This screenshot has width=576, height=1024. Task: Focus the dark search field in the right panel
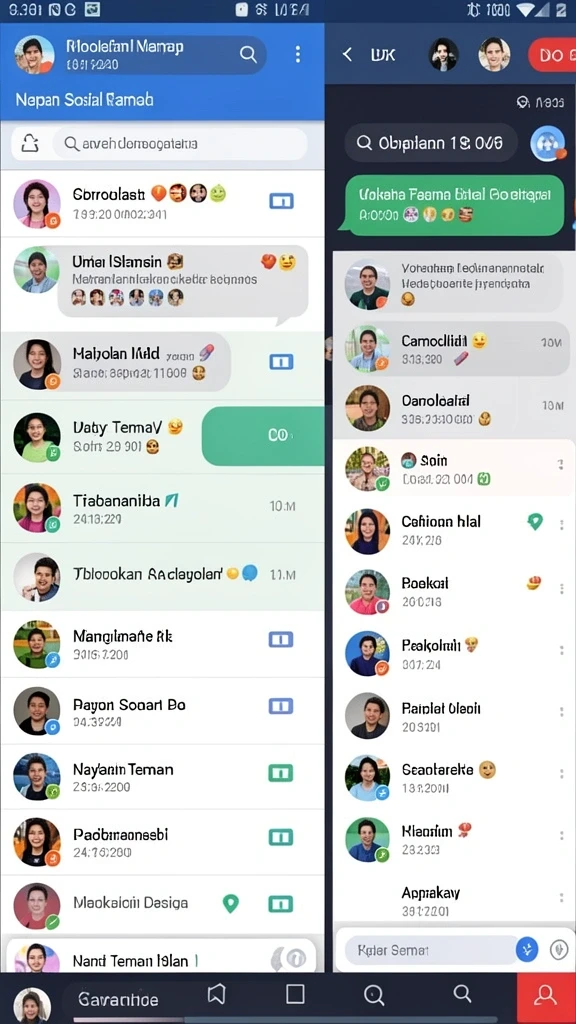(x=431, y=142)
